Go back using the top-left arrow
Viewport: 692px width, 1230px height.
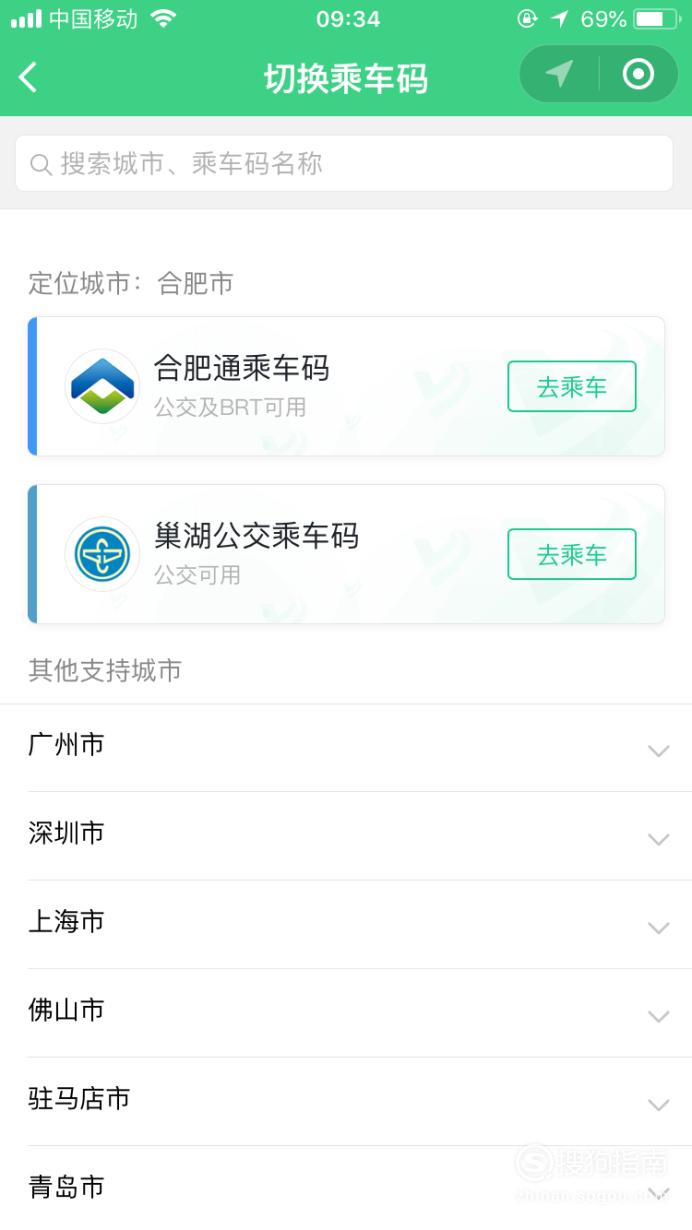[28, 77]
